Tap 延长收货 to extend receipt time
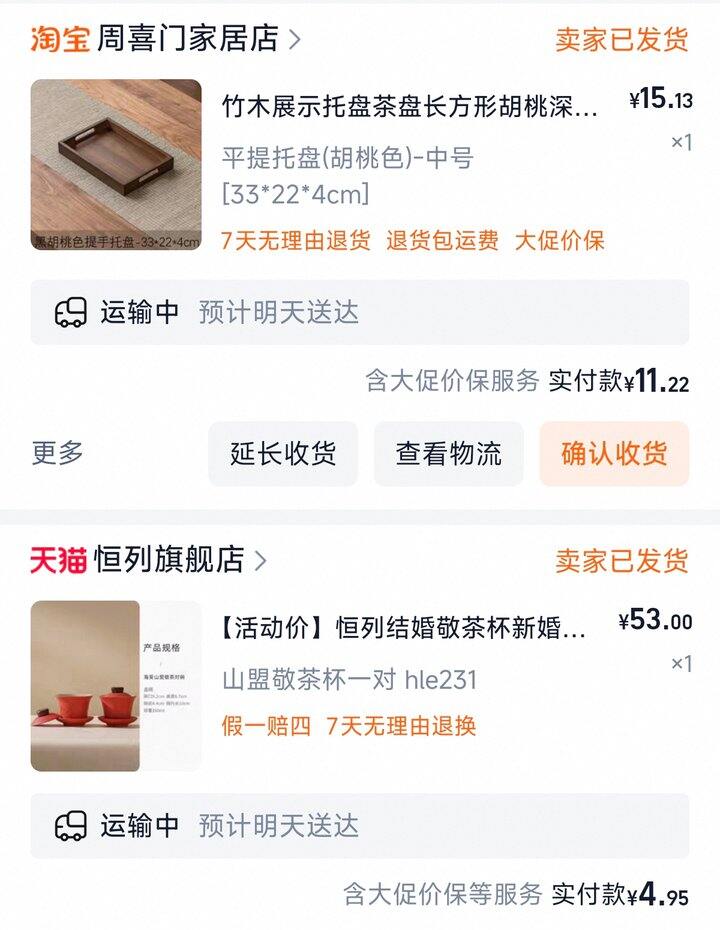Viewport: 720px width, 930px height. (282, 454)
